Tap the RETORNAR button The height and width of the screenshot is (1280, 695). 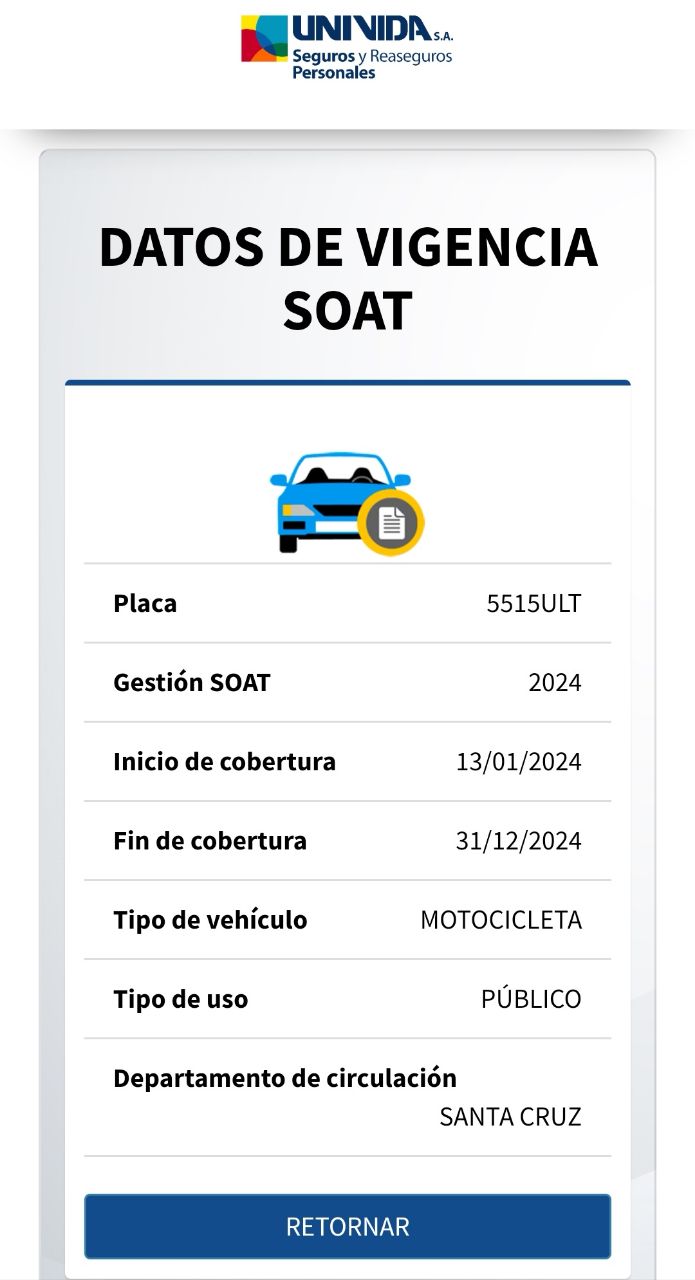[x=347, y=1226]
